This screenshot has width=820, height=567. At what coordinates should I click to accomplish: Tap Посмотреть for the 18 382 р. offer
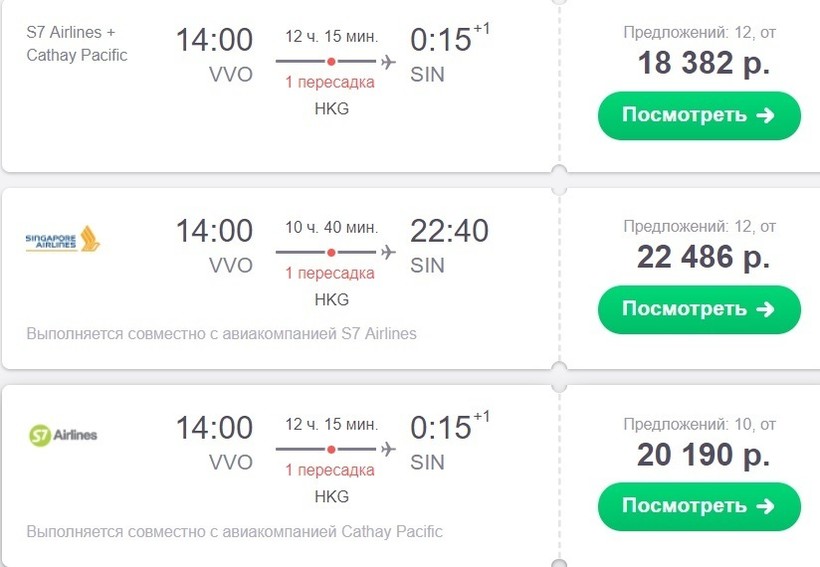tap(699, 115)
